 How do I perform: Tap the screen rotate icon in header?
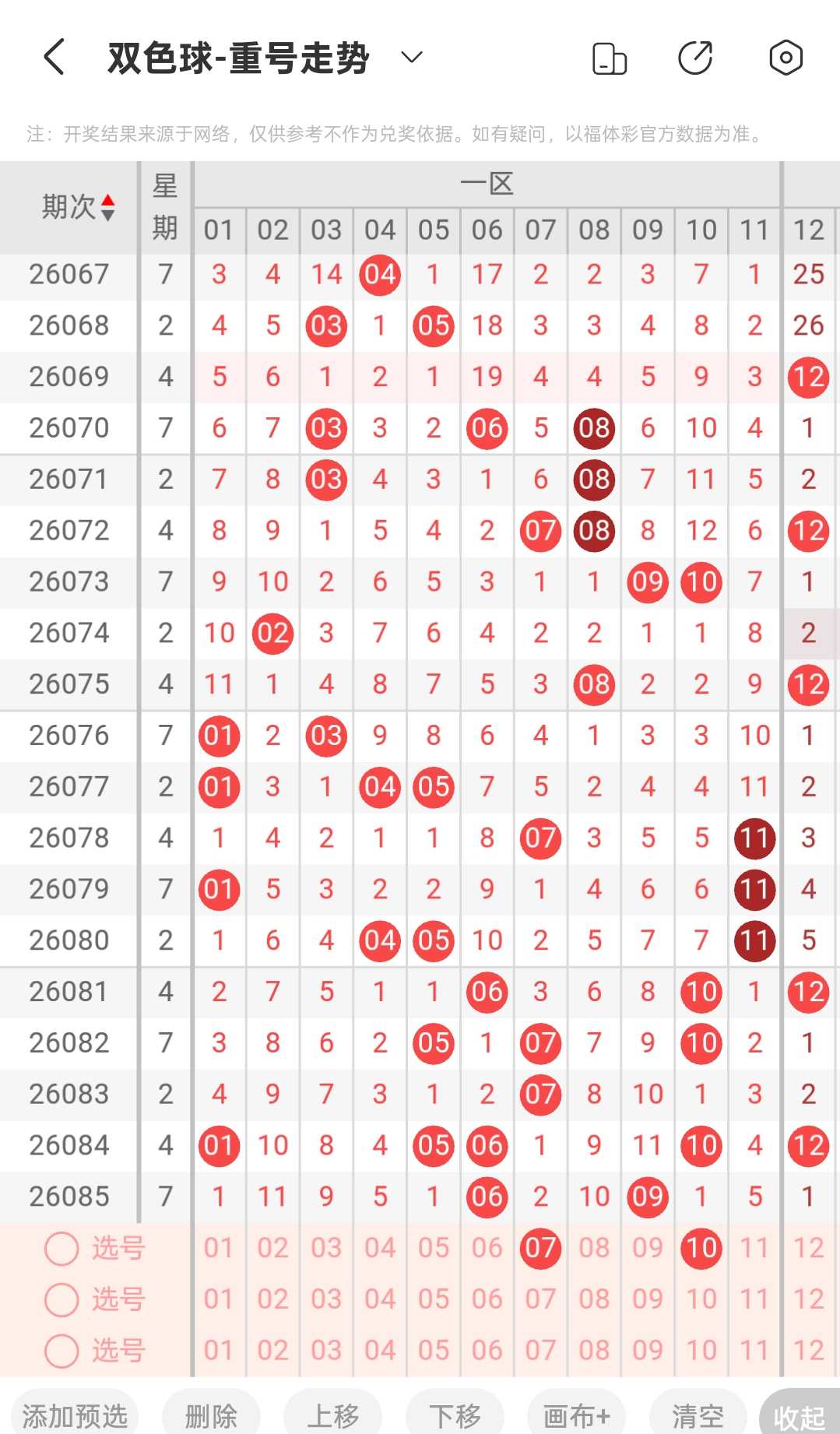click(610, 58)
